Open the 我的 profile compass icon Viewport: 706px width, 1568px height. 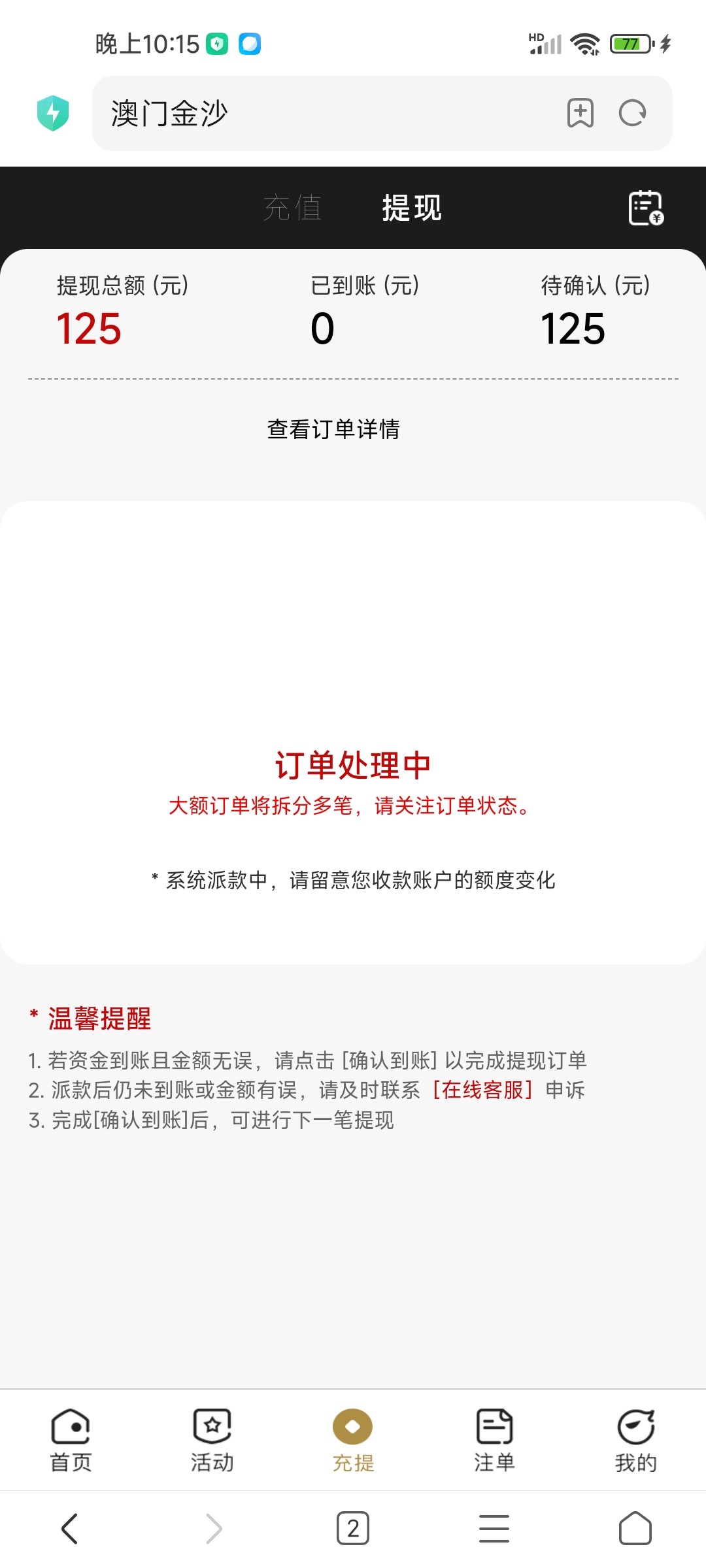click(x=635, y=1428)
